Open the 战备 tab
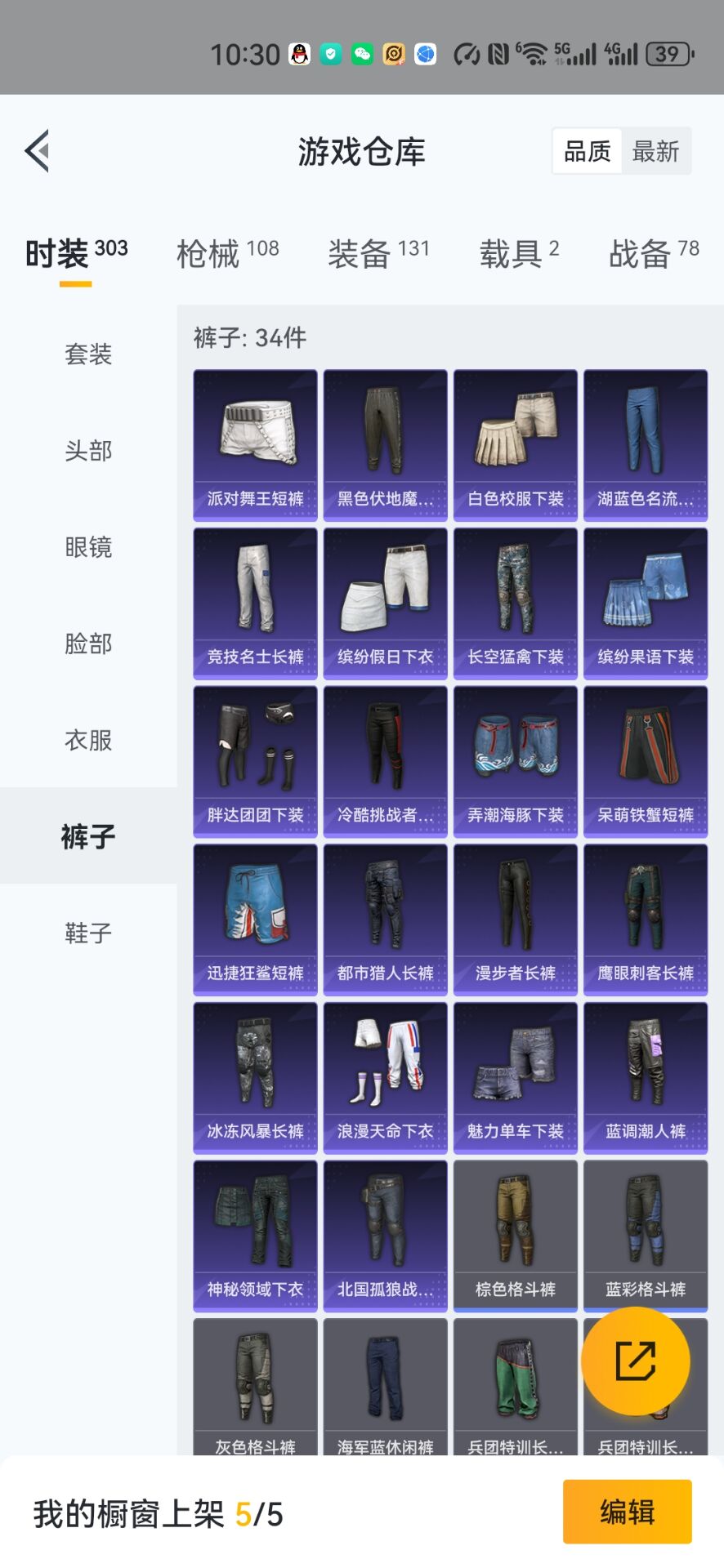This screenshot has width=724, height=1568. (x=653, y=253)
